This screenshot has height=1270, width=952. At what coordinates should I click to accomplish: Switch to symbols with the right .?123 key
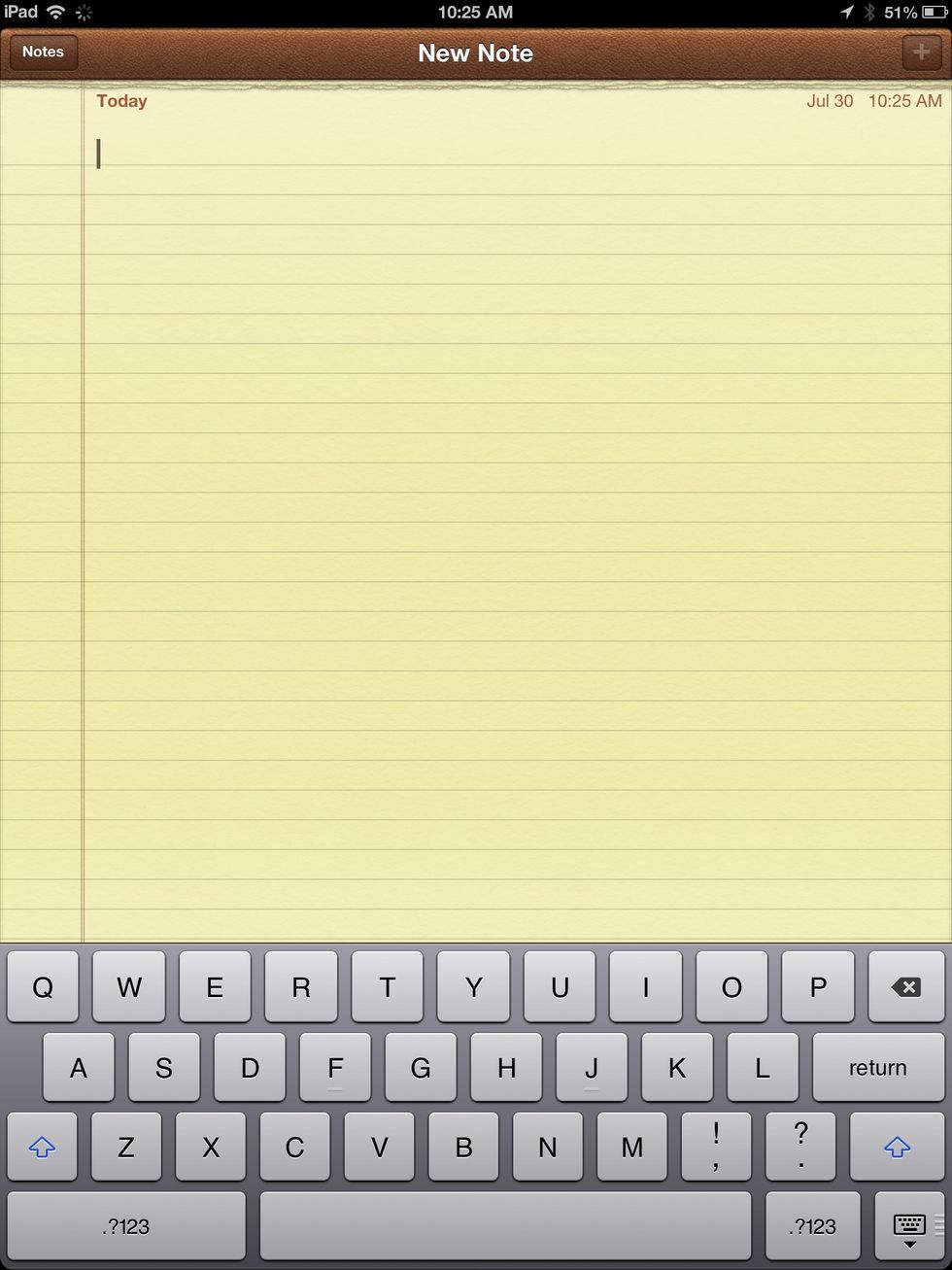(x=813, y=1226)
